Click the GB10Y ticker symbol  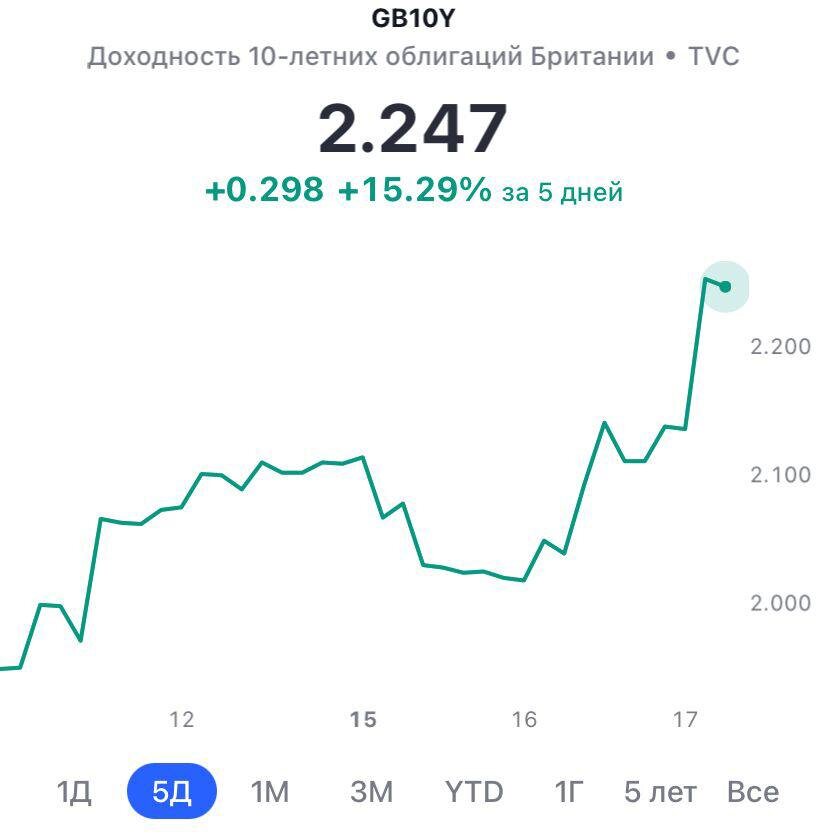pyautogui.click(x=413, y=18)
